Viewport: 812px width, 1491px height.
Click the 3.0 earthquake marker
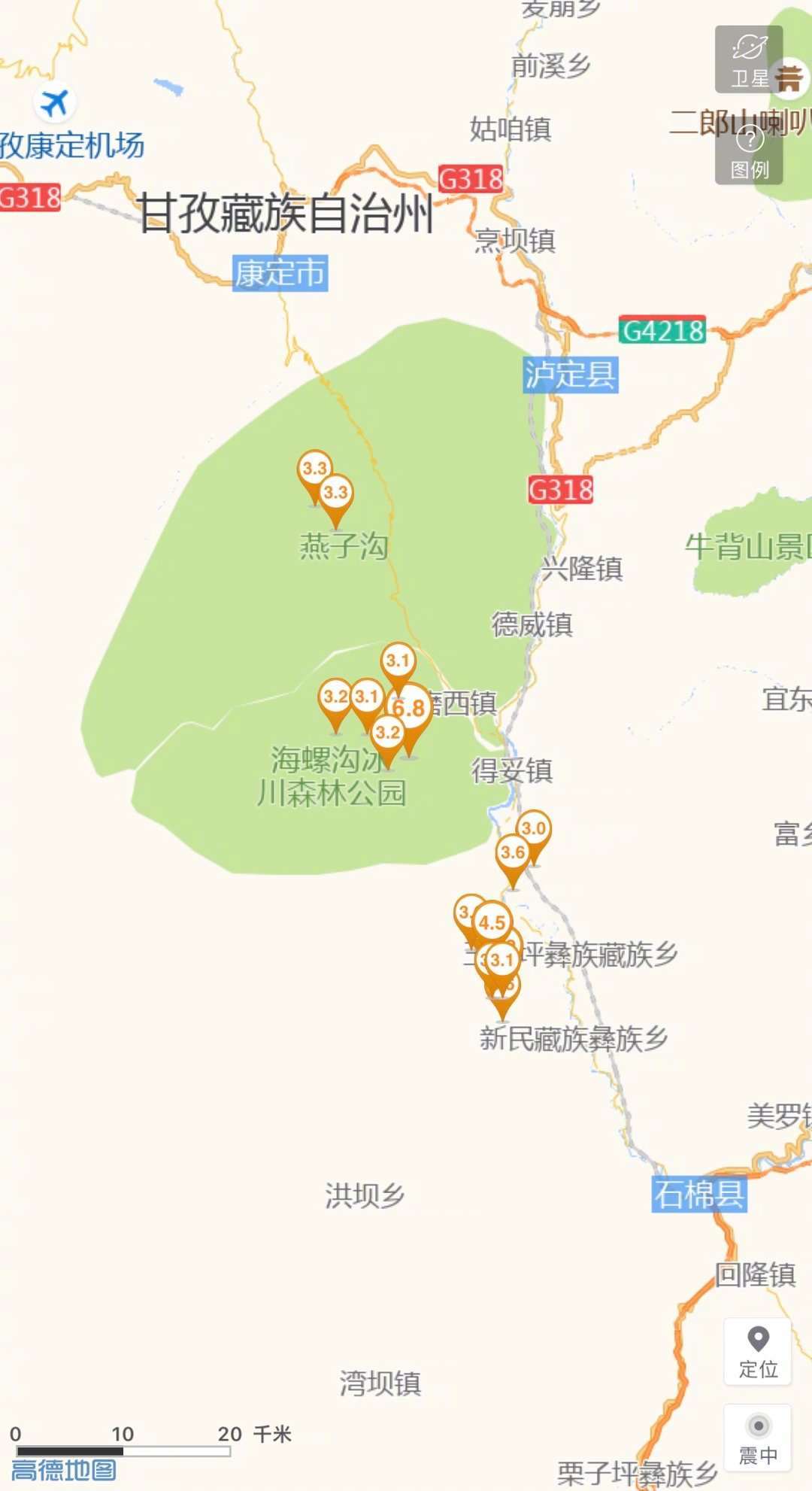click(532, 828)
